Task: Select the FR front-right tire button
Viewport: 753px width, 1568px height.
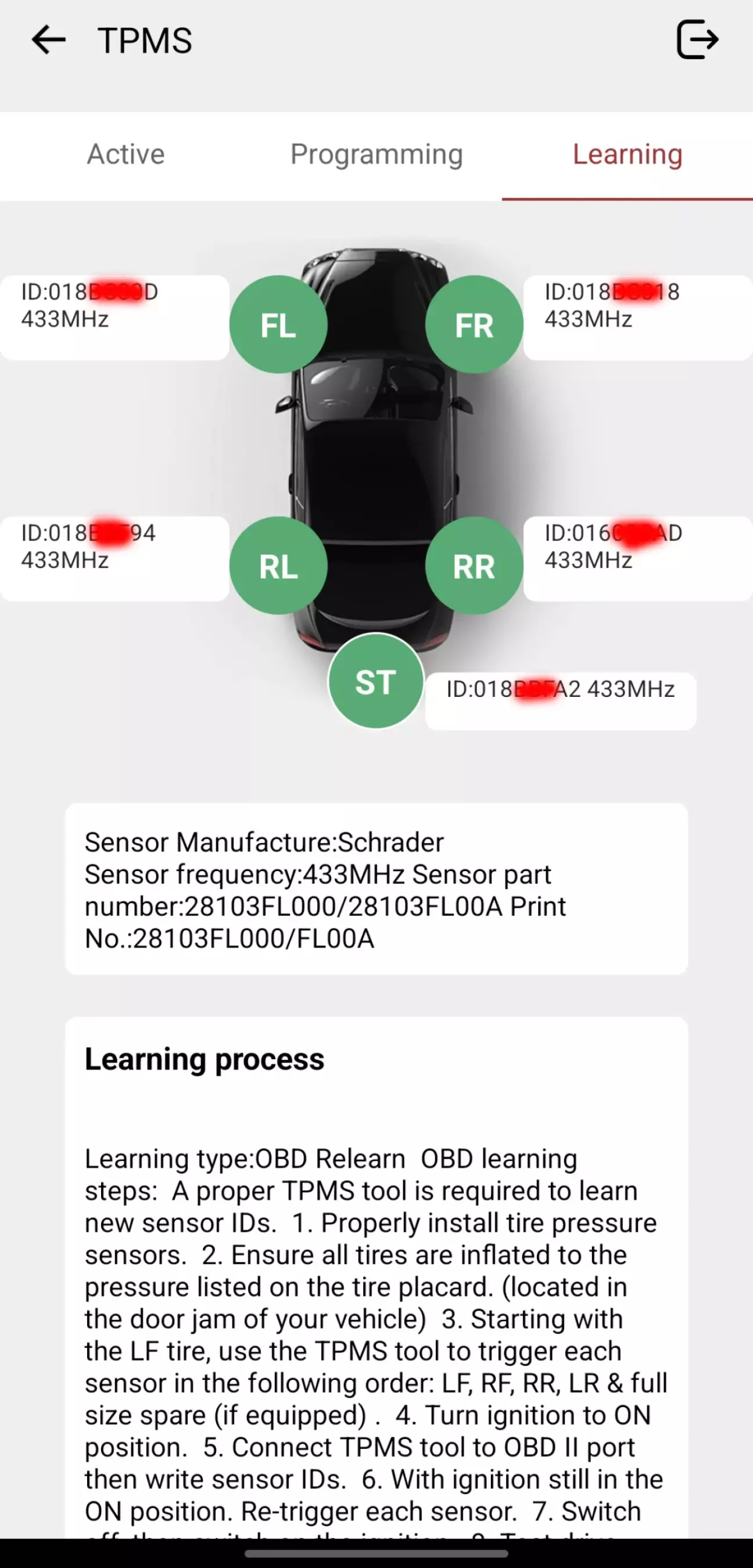Action: (474, 325)
